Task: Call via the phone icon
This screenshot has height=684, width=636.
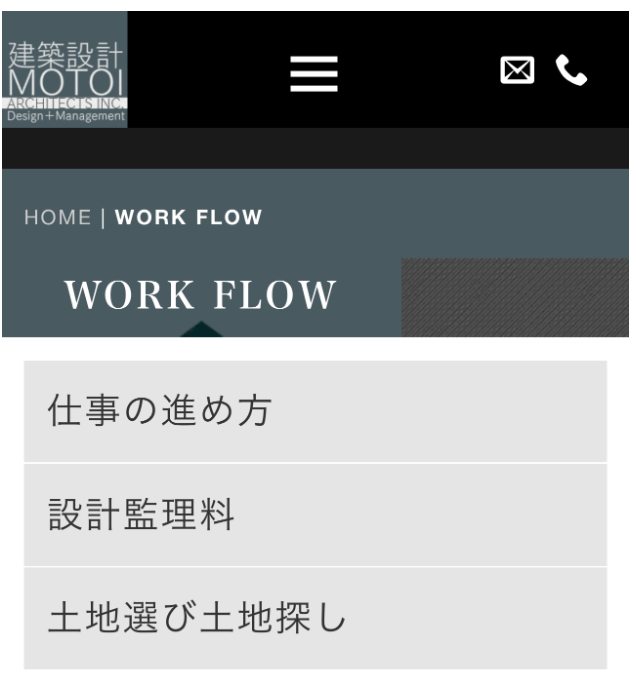Action: click(x=571, y=70)
